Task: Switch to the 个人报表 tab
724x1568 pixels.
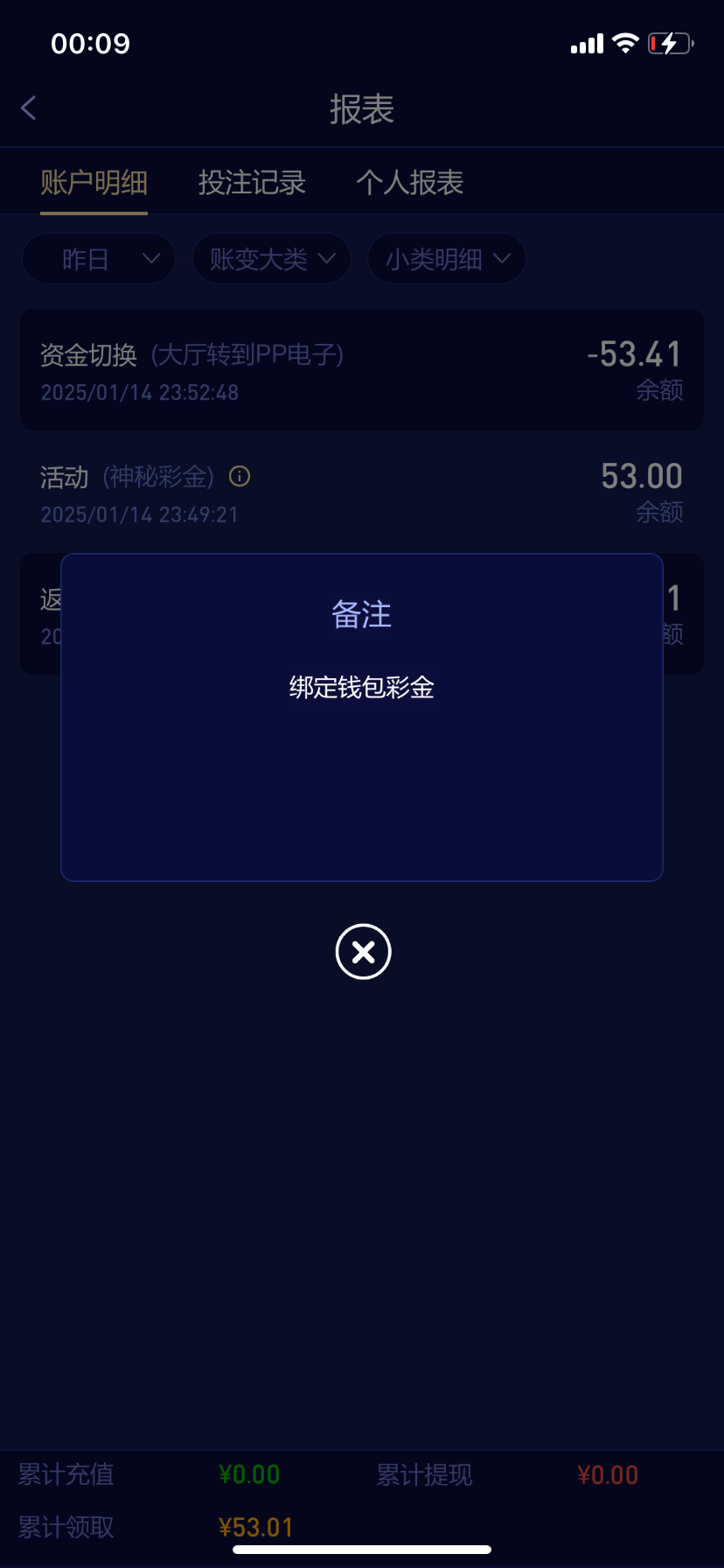Action: click(409, 183)
